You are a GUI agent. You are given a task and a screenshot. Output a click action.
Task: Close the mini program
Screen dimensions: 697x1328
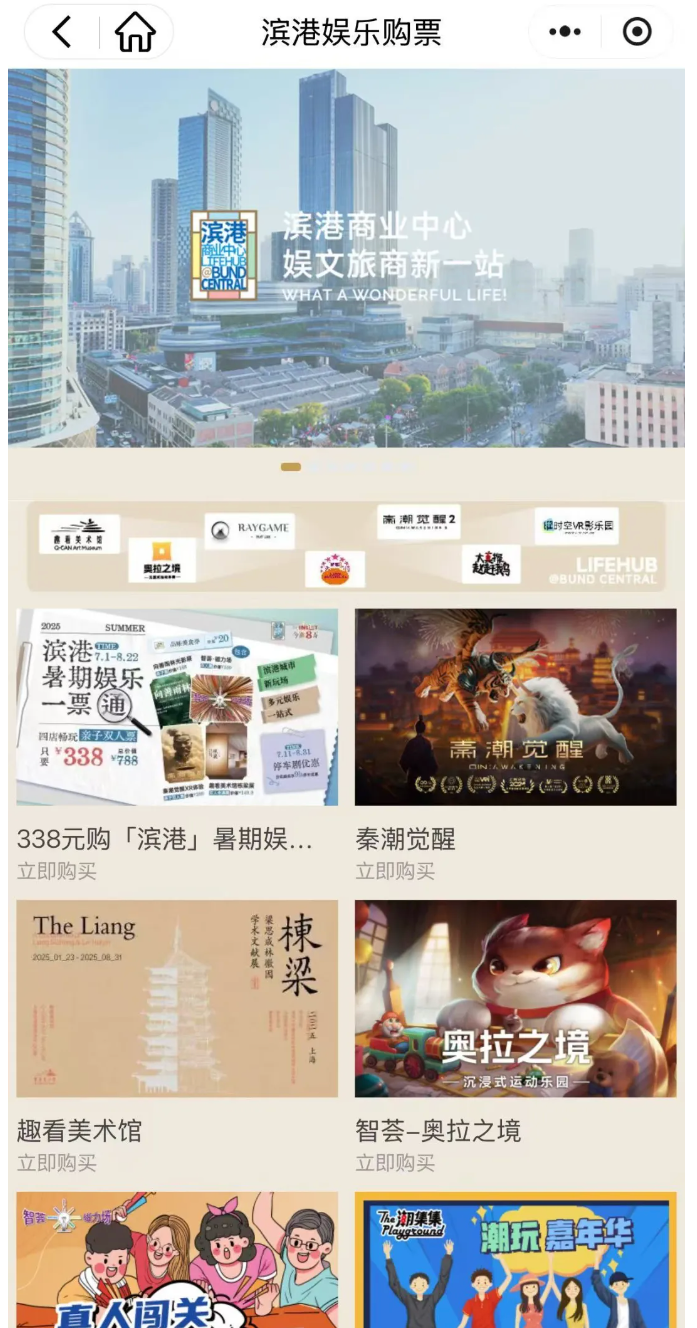[637, 33]
